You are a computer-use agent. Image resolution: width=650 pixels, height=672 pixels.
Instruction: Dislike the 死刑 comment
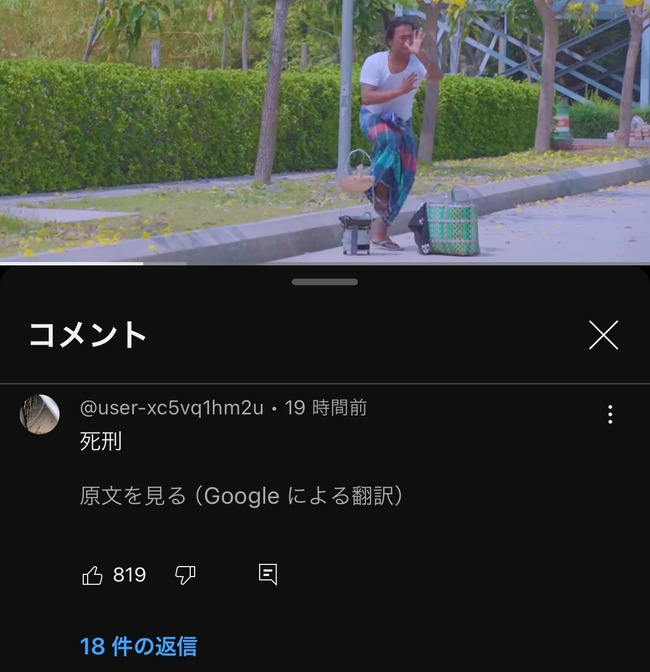[185, 575]
